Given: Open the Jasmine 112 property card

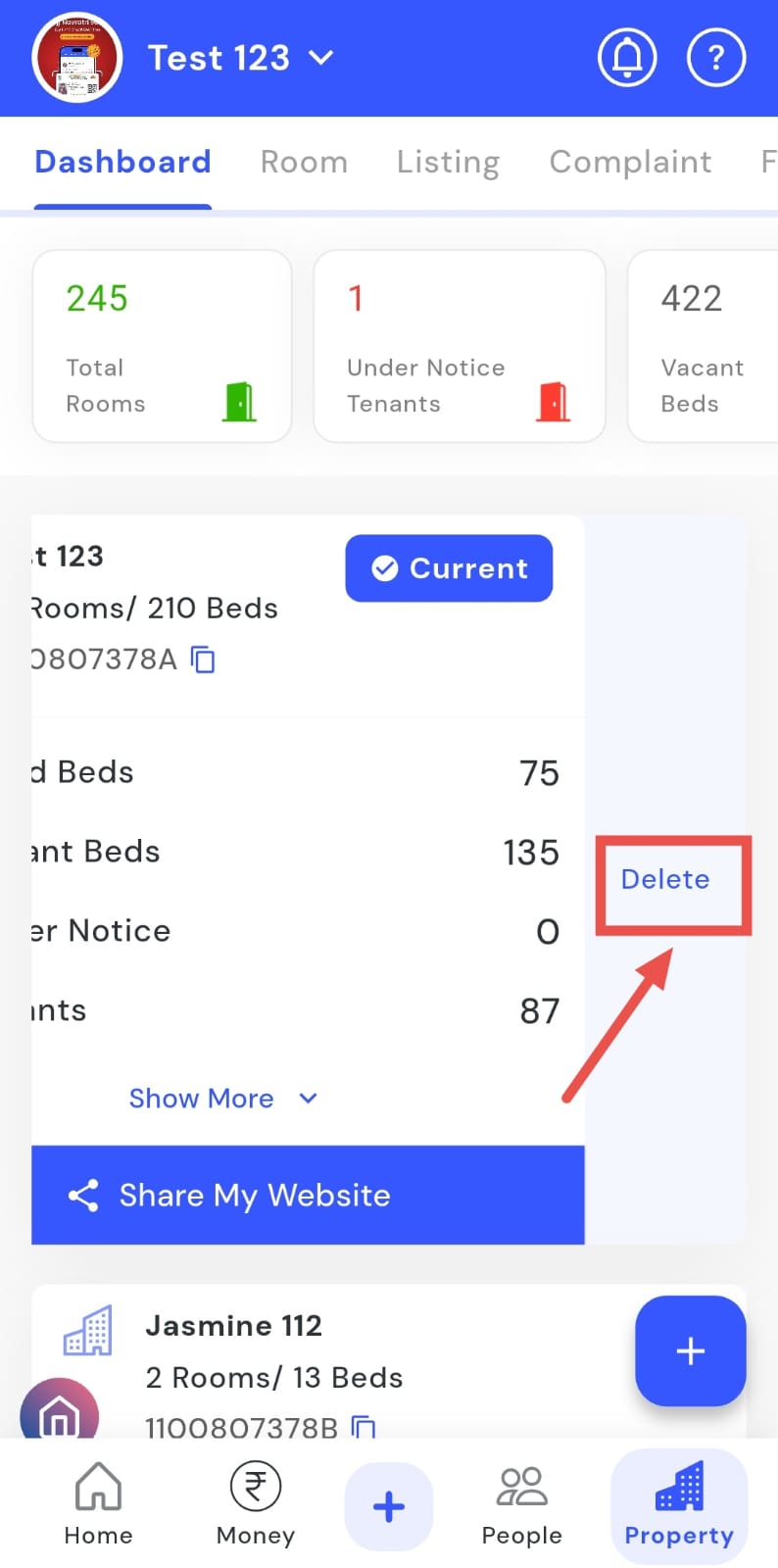Looking at the screenshot, I should pos(274,1352).
